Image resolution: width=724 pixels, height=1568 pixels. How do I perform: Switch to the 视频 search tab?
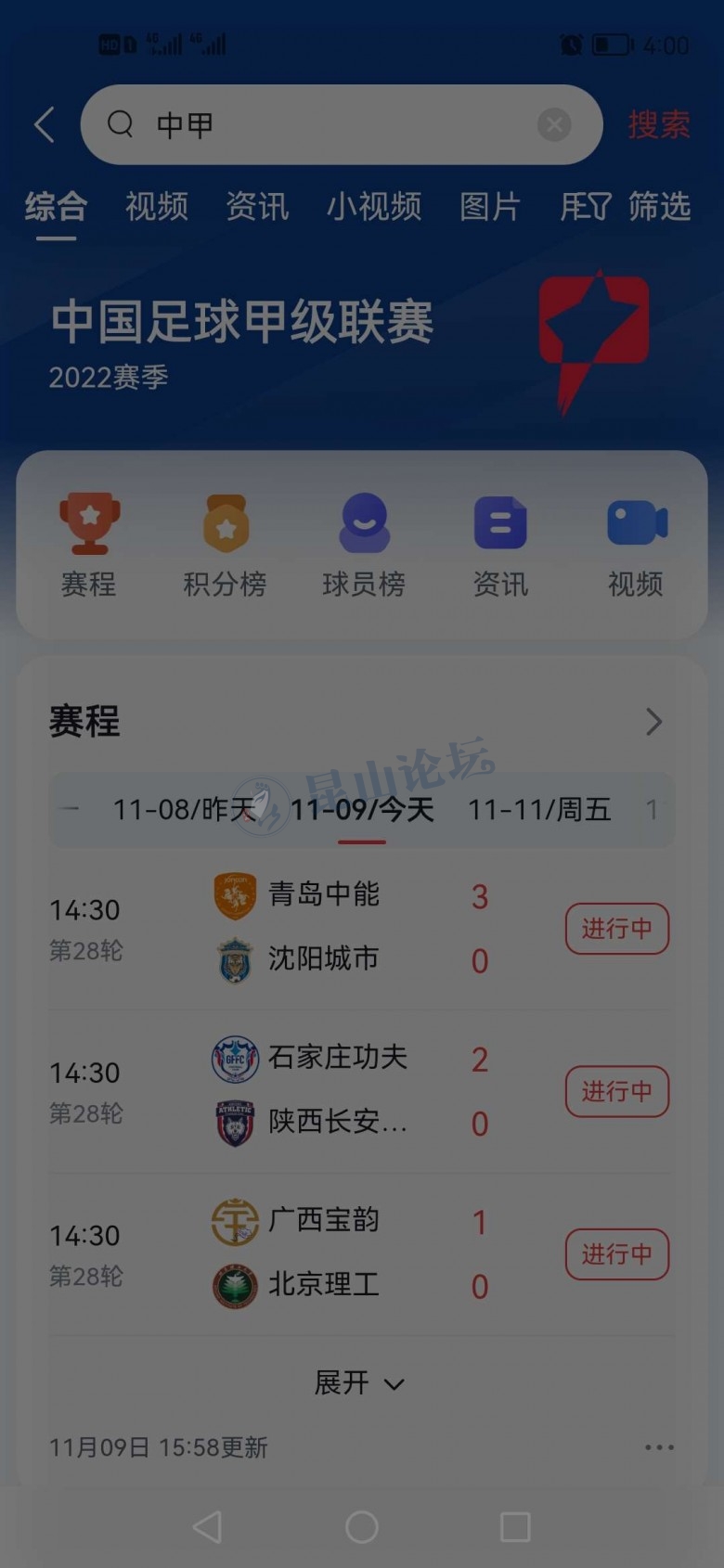[x=156, y=208]
